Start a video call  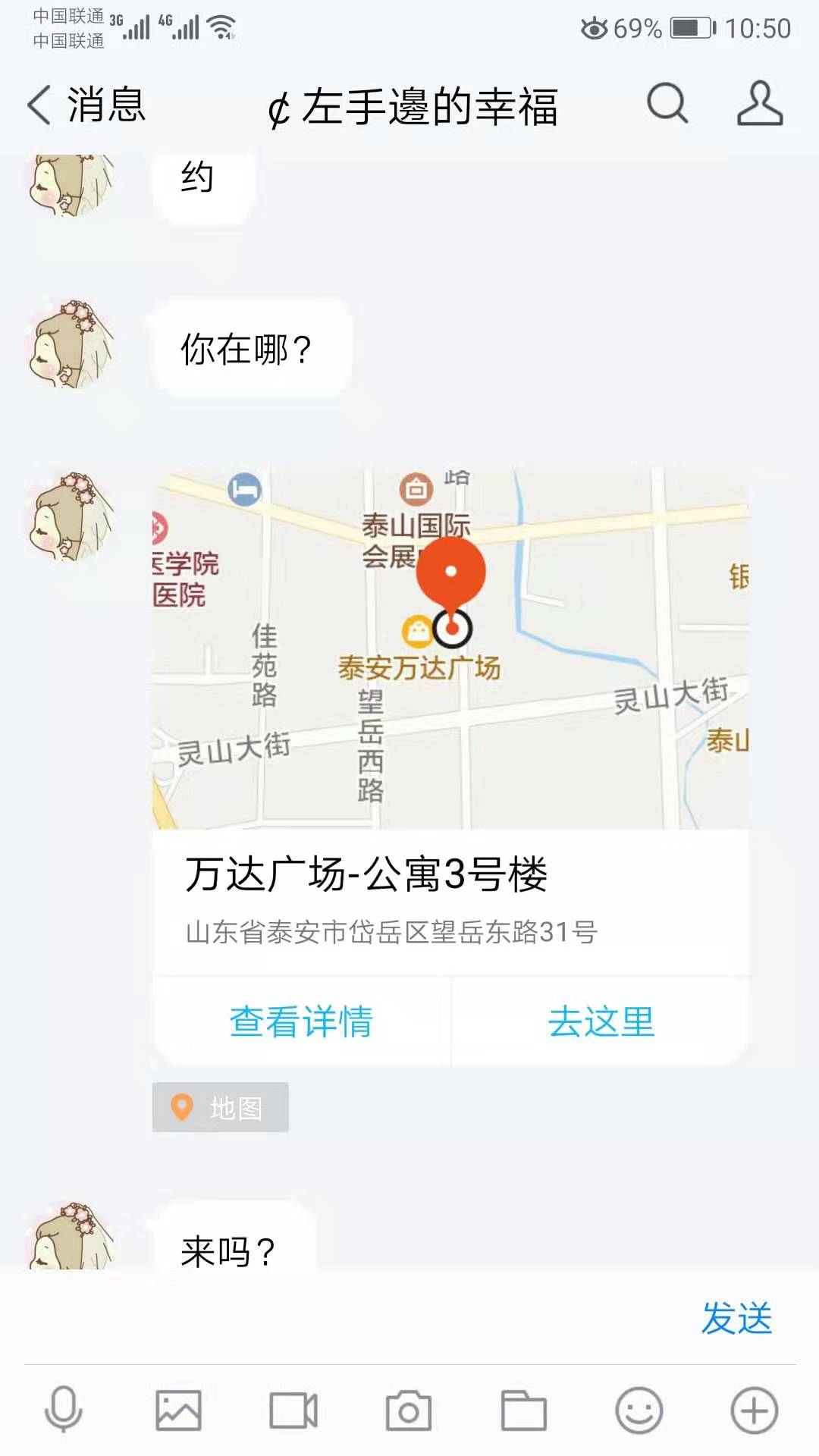point(293,1410)
